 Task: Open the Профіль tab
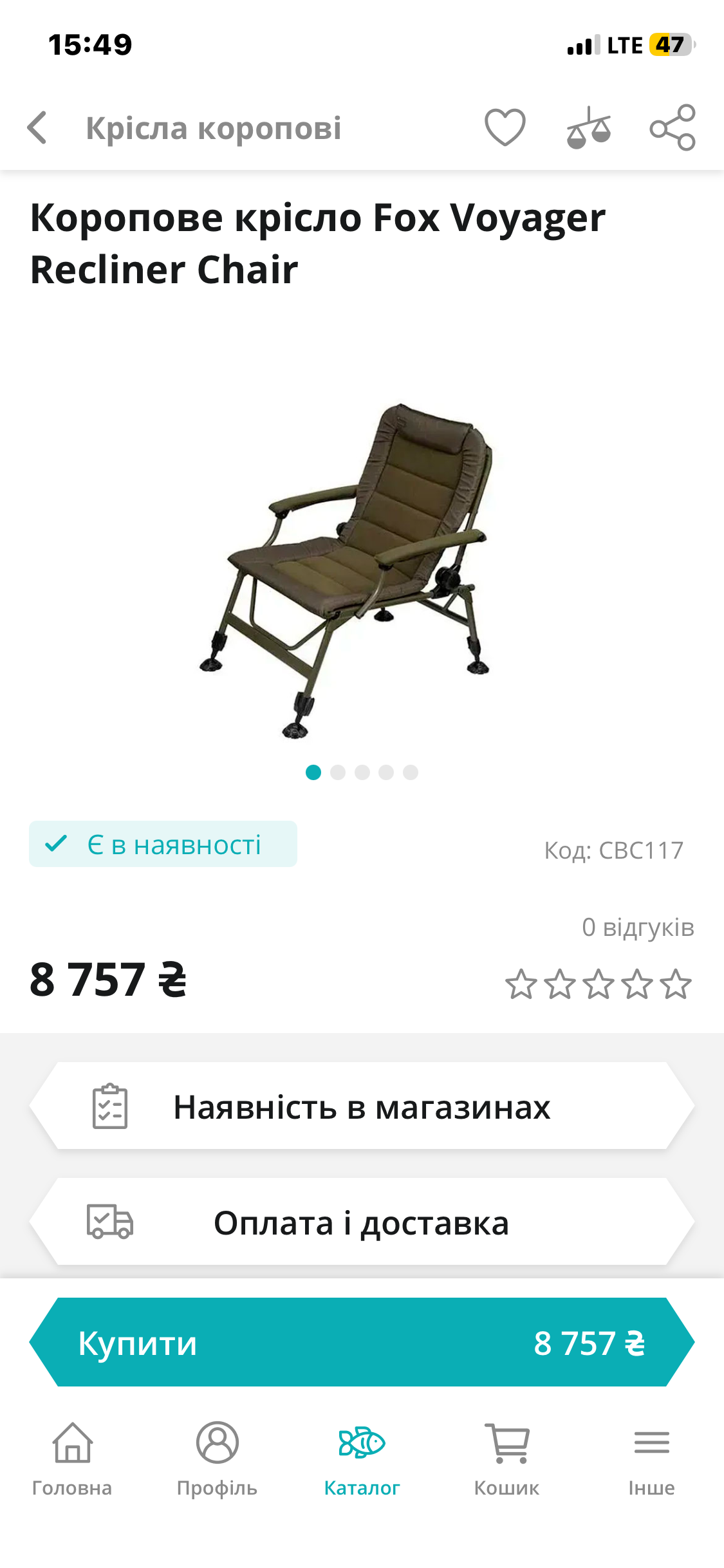218,1474
